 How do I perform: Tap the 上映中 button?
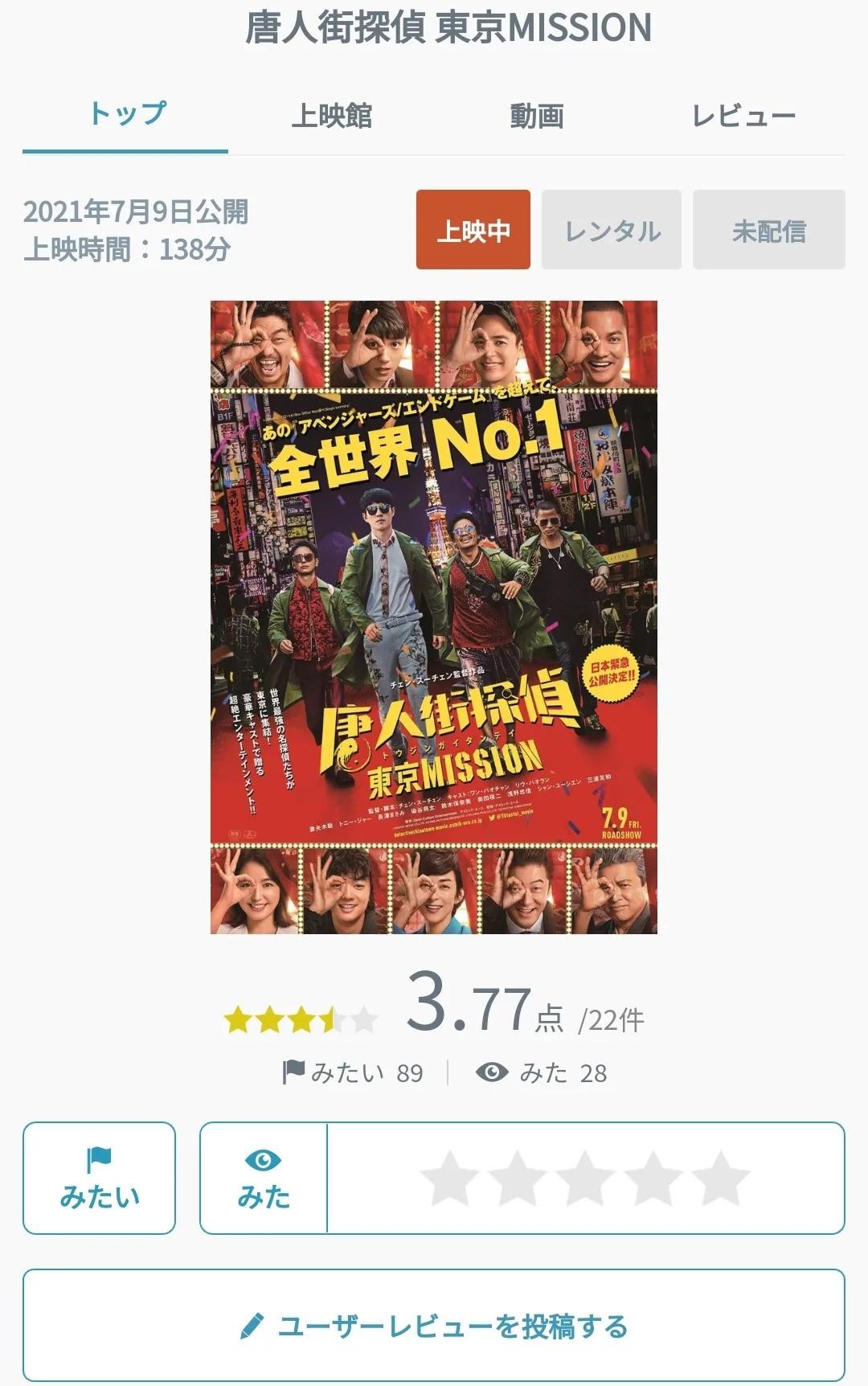[x=473, y=230]
